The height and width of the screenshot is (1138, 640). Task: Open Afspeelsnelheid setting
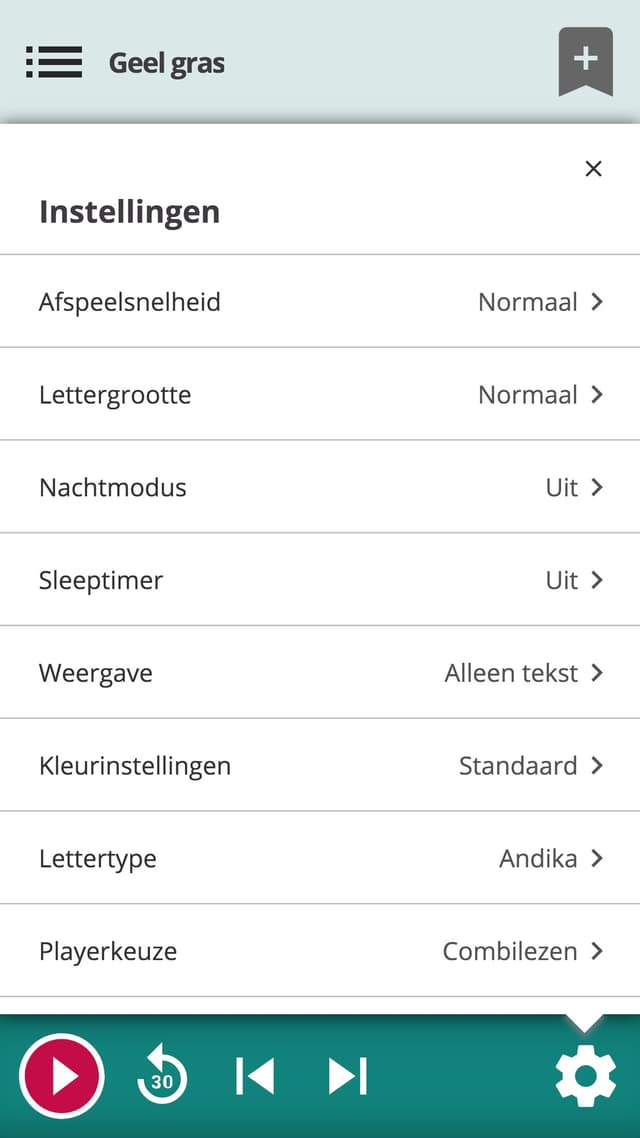pos(320,301)
